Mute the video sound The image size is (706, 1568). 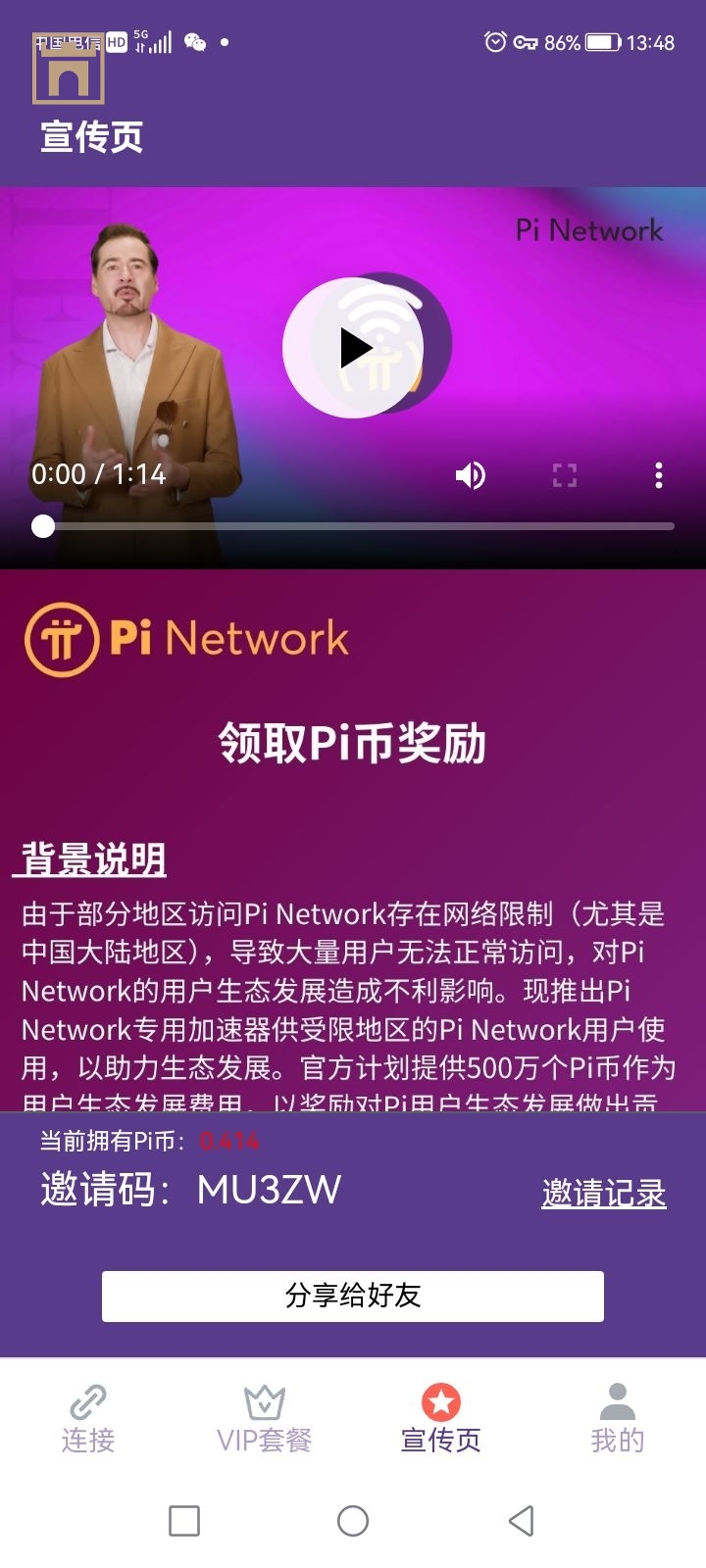point(471,476)
